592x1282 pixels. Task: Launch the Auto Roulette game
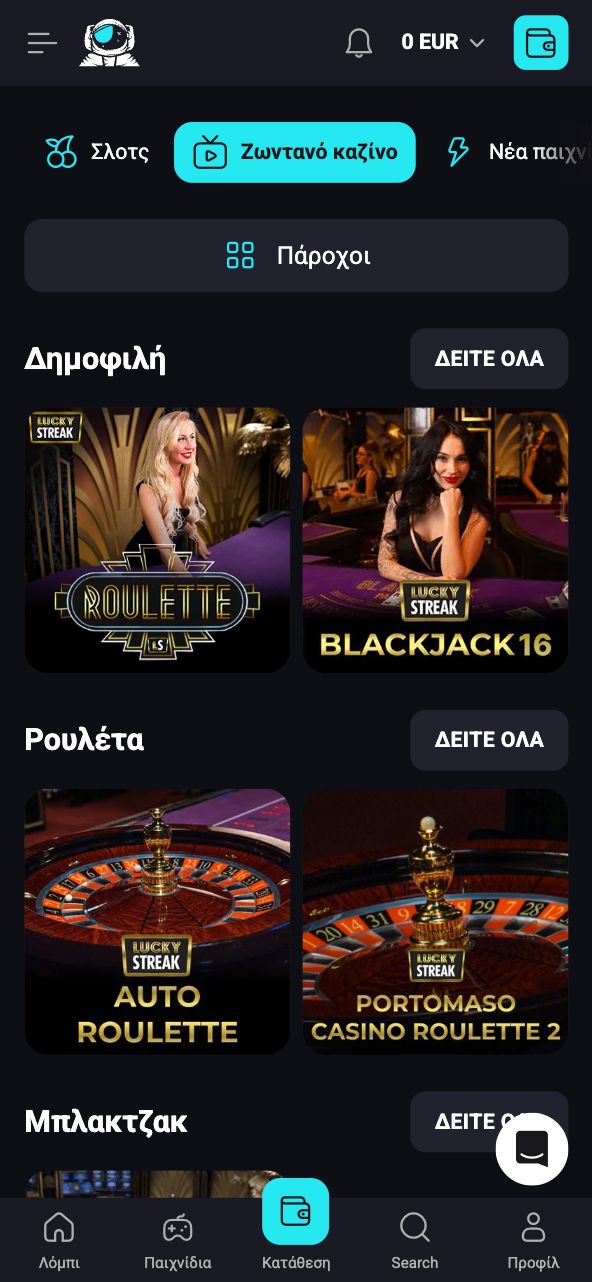click(157, 921)
